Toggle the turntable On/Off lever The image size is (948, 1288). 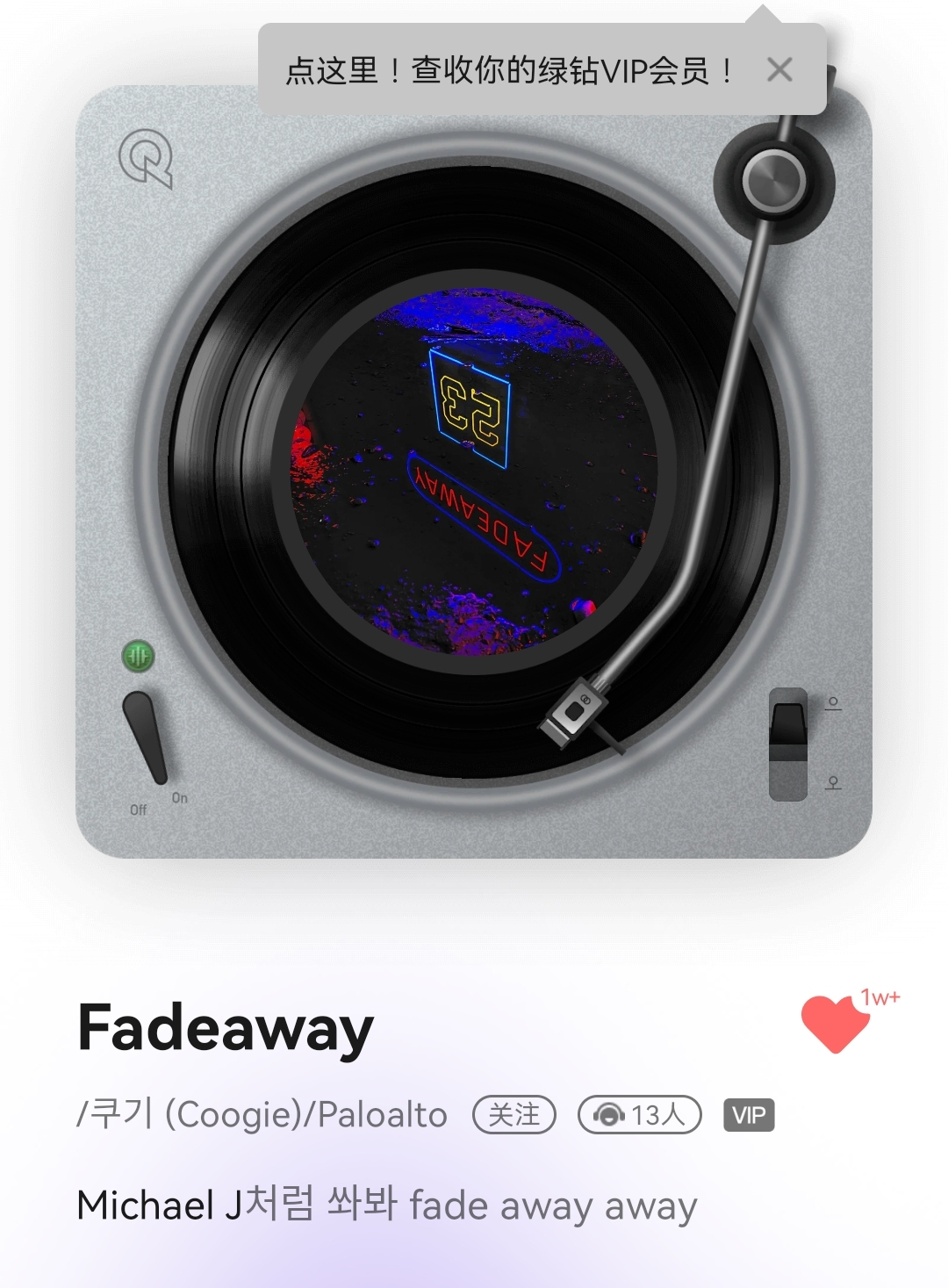coord(145,738)
